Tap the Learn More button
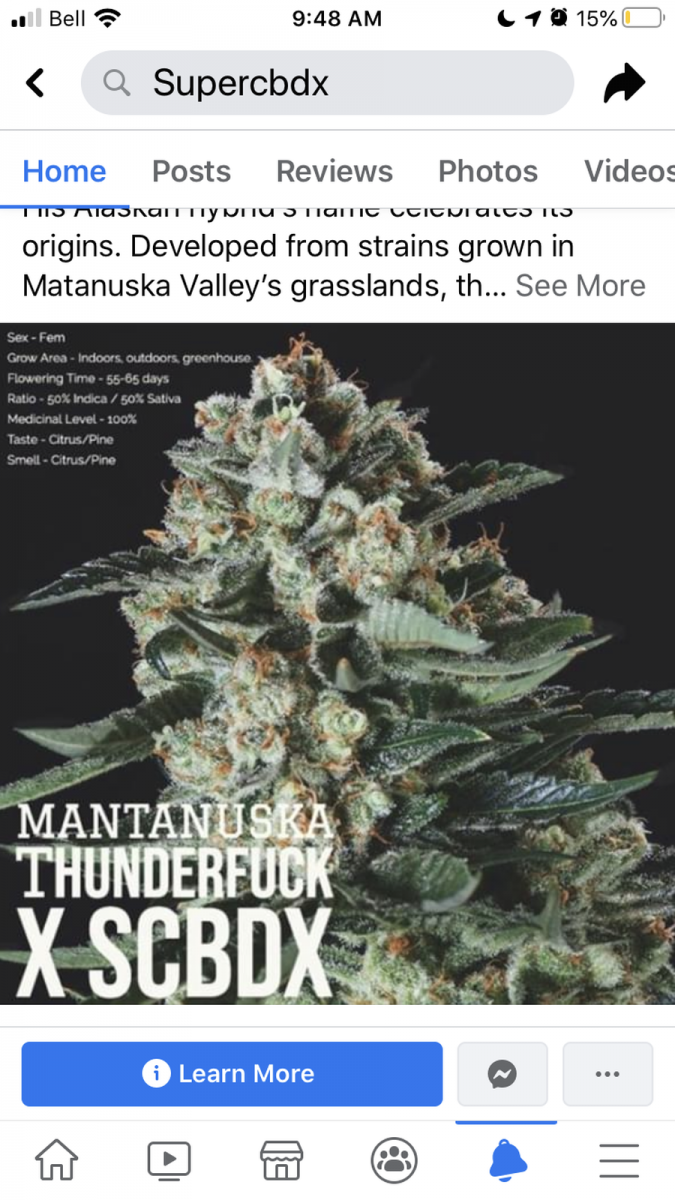Screen dimensions: 675x1200 click(x=232, y=1074)
